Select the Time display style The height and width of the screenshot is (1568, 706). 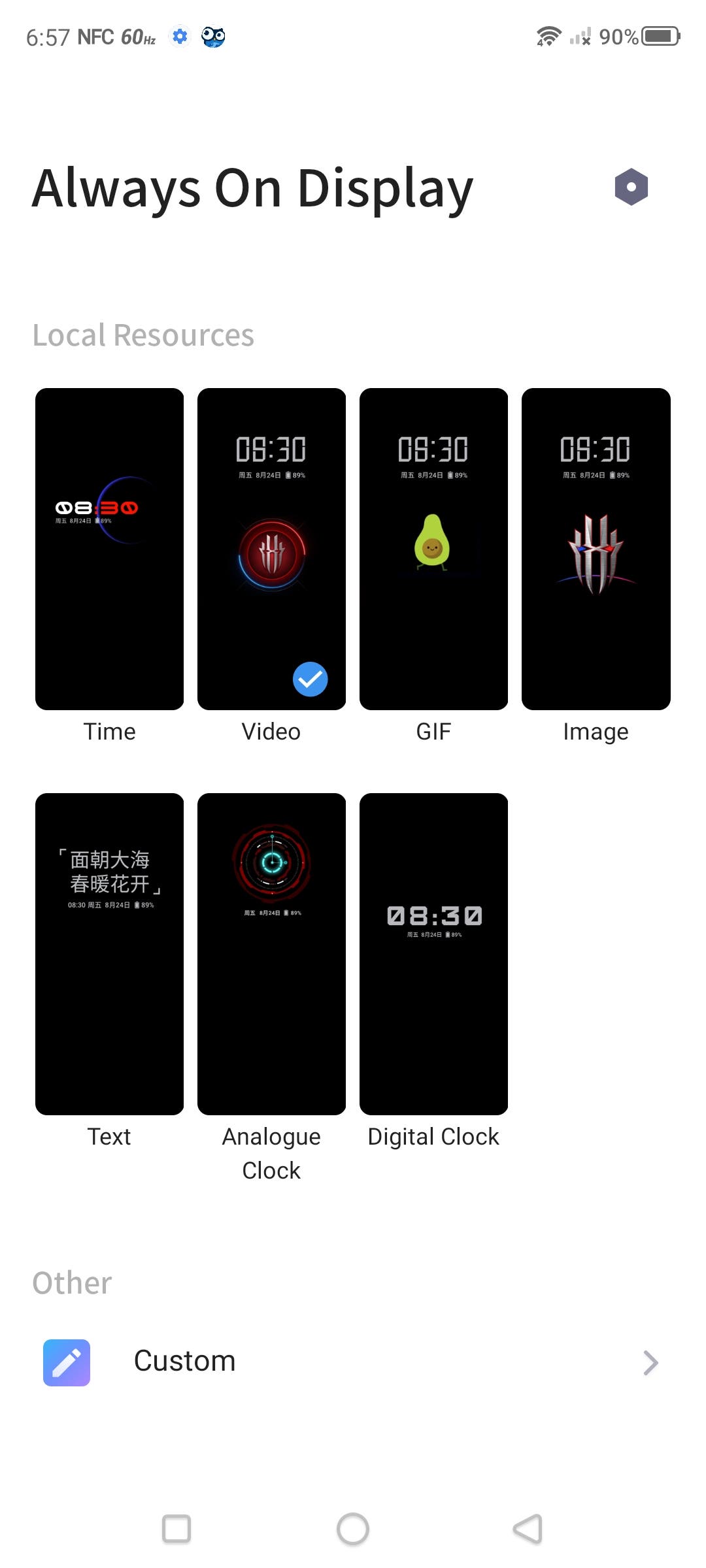109,549
